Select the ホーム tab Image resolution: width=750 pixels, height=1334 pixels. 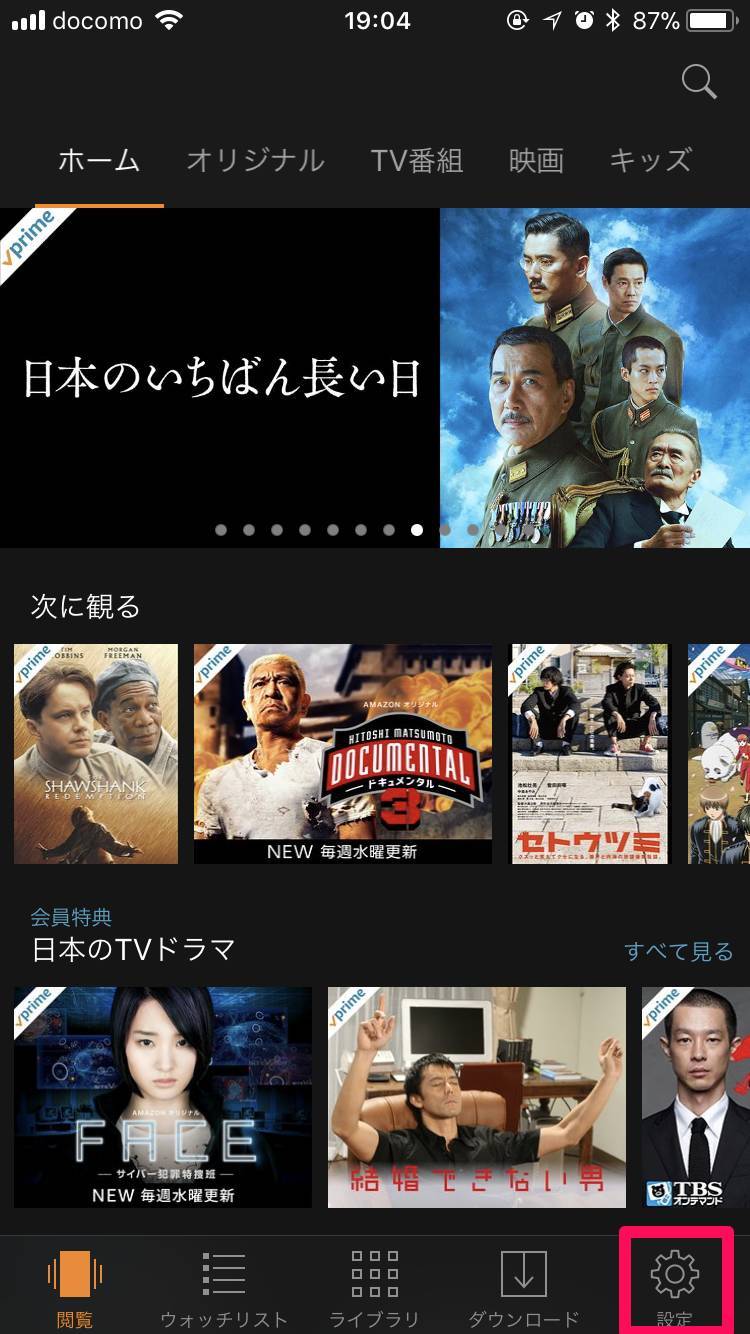point(98,161)
